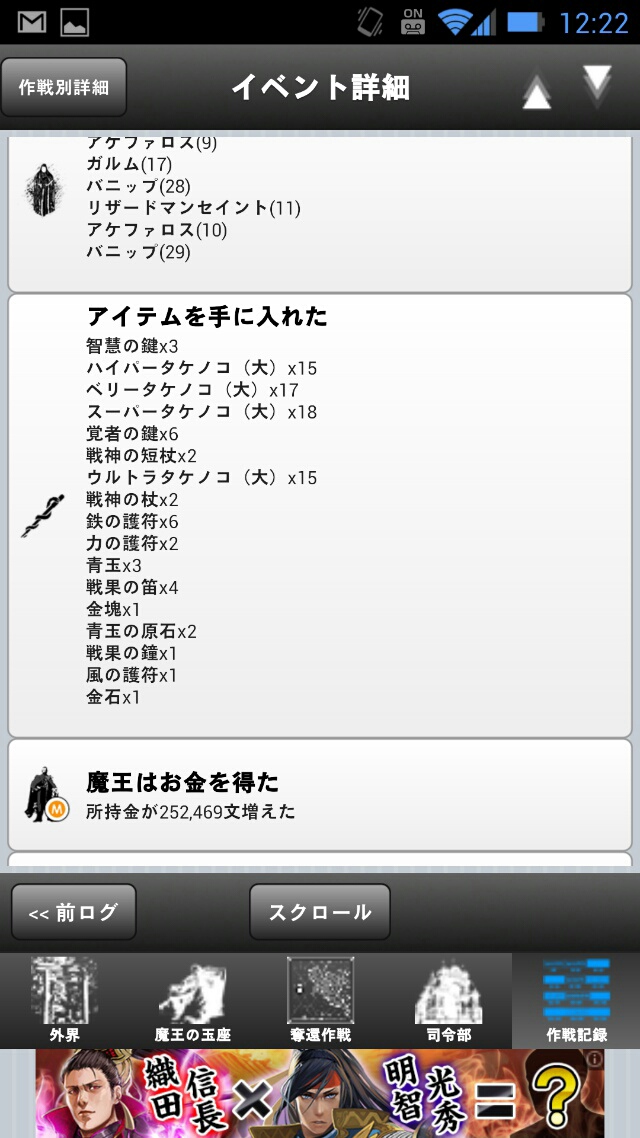
Task: Open the 司令部 tab
Action: [448, 1001]
